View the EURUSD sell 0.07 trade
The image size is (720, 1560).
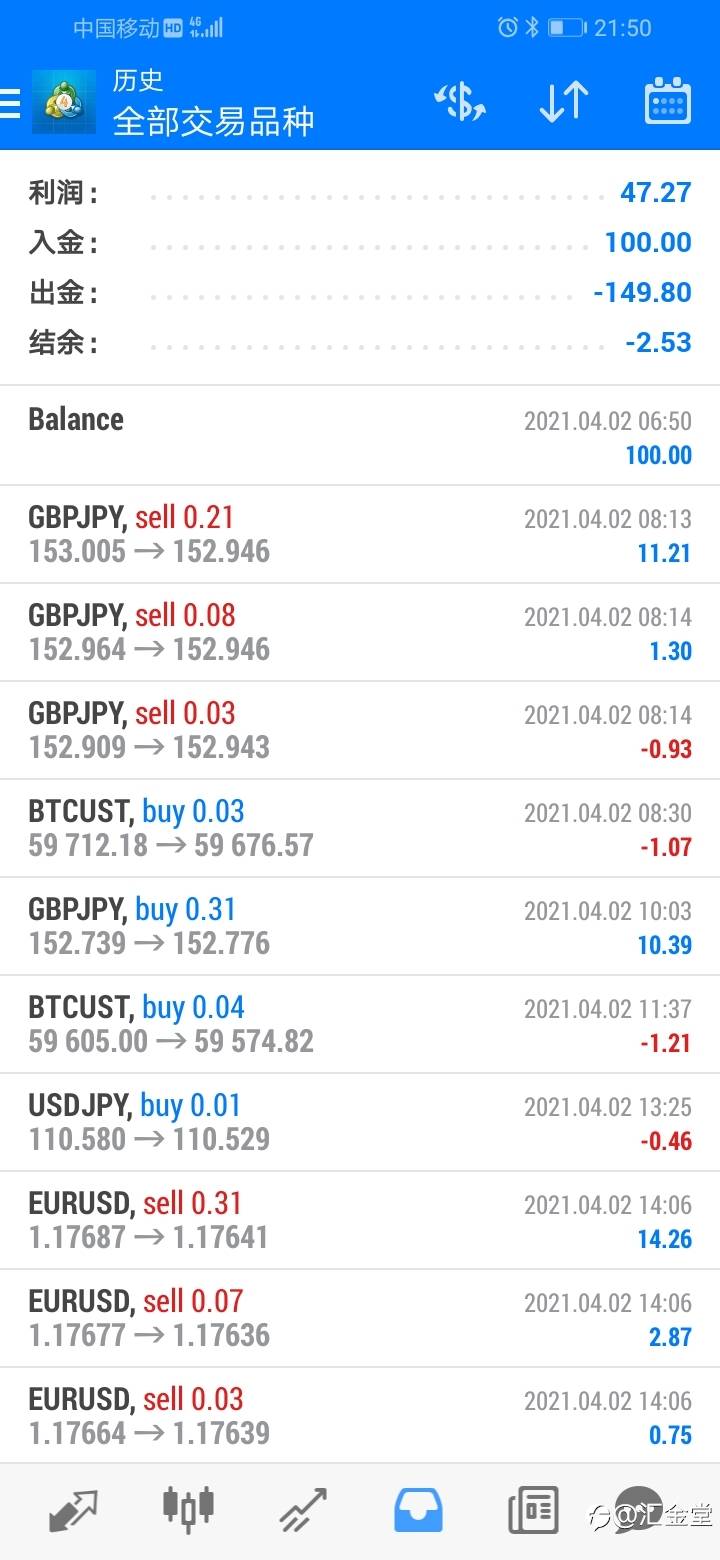coord(360,1318)
